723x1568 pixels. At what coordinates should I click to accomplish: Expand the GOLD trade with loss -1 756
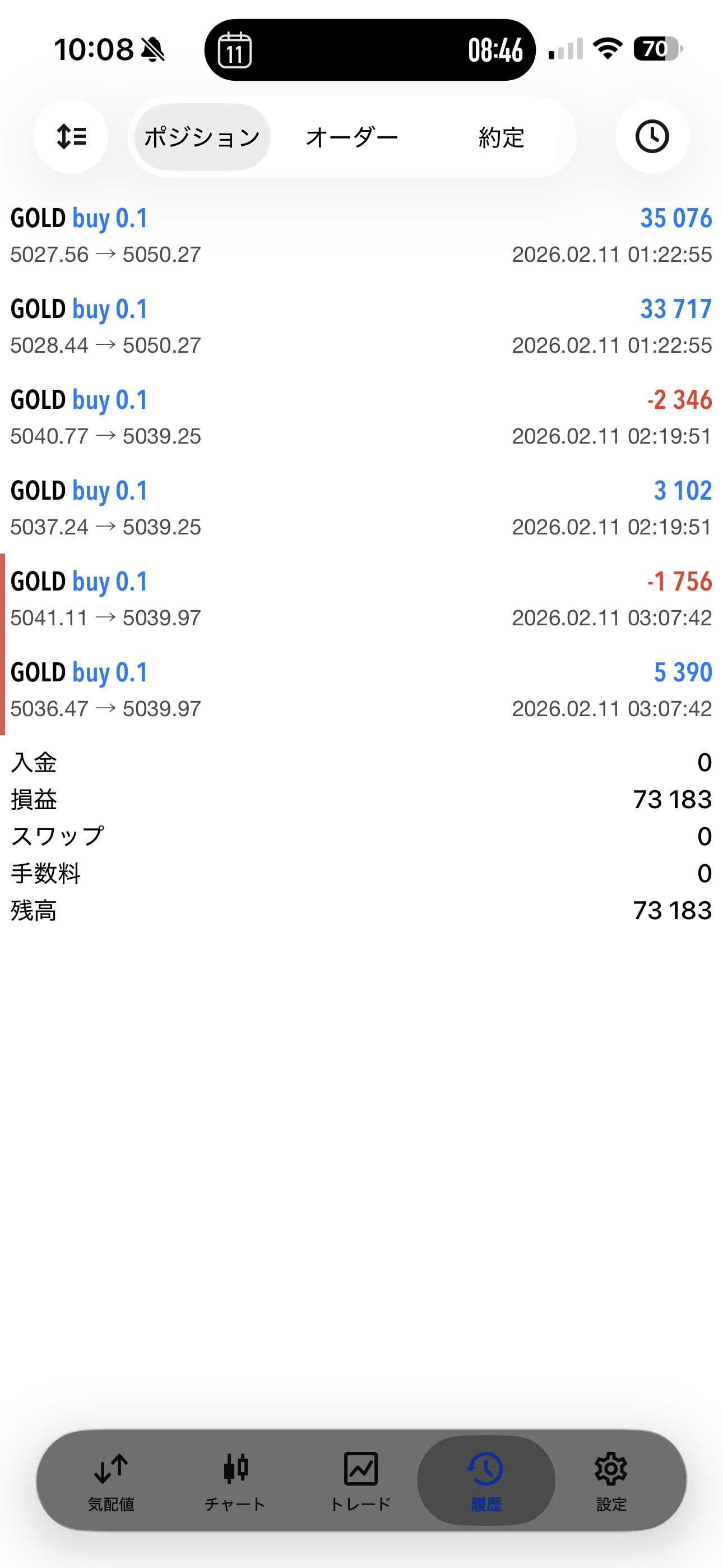(x=361, y=599)
